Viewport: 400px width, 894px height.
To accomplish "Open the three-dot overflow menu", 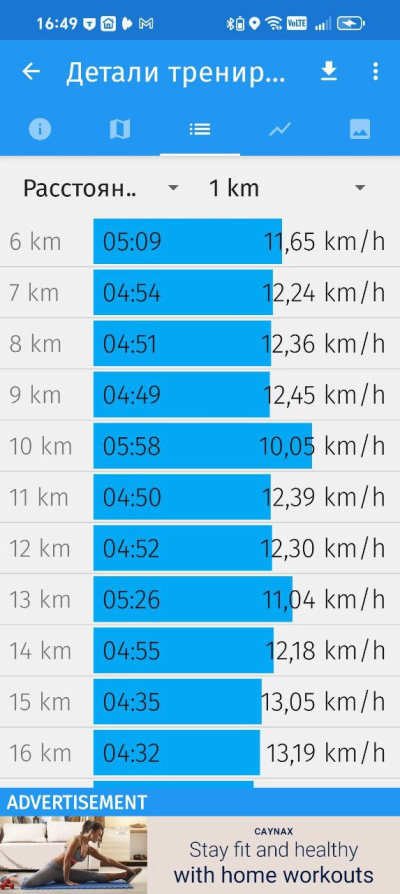I will [x=375, y=71].
